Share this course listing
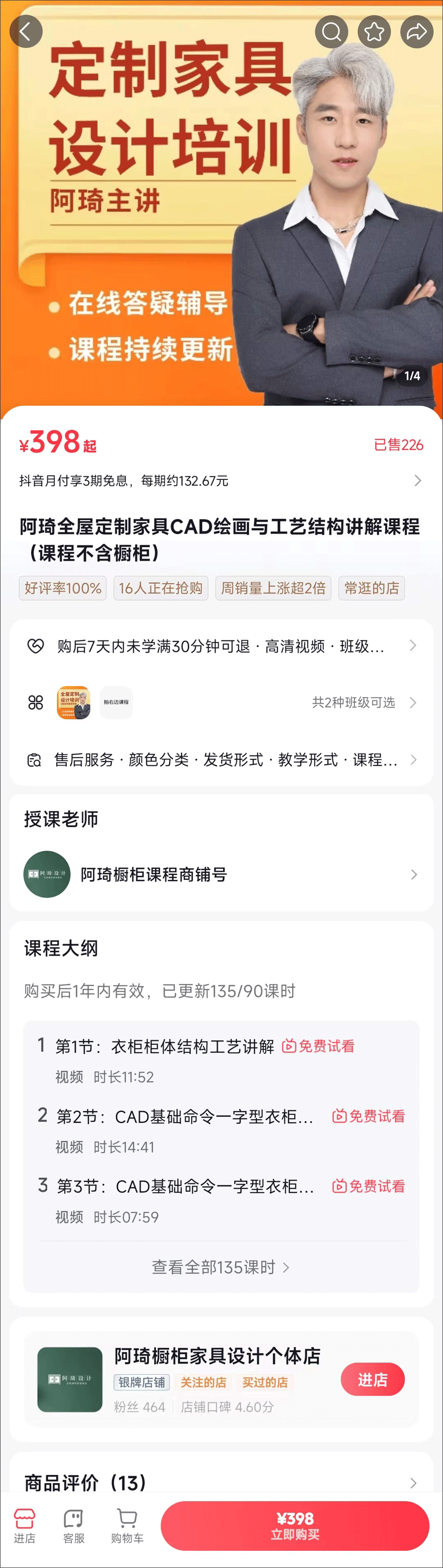 coord(417,32)
